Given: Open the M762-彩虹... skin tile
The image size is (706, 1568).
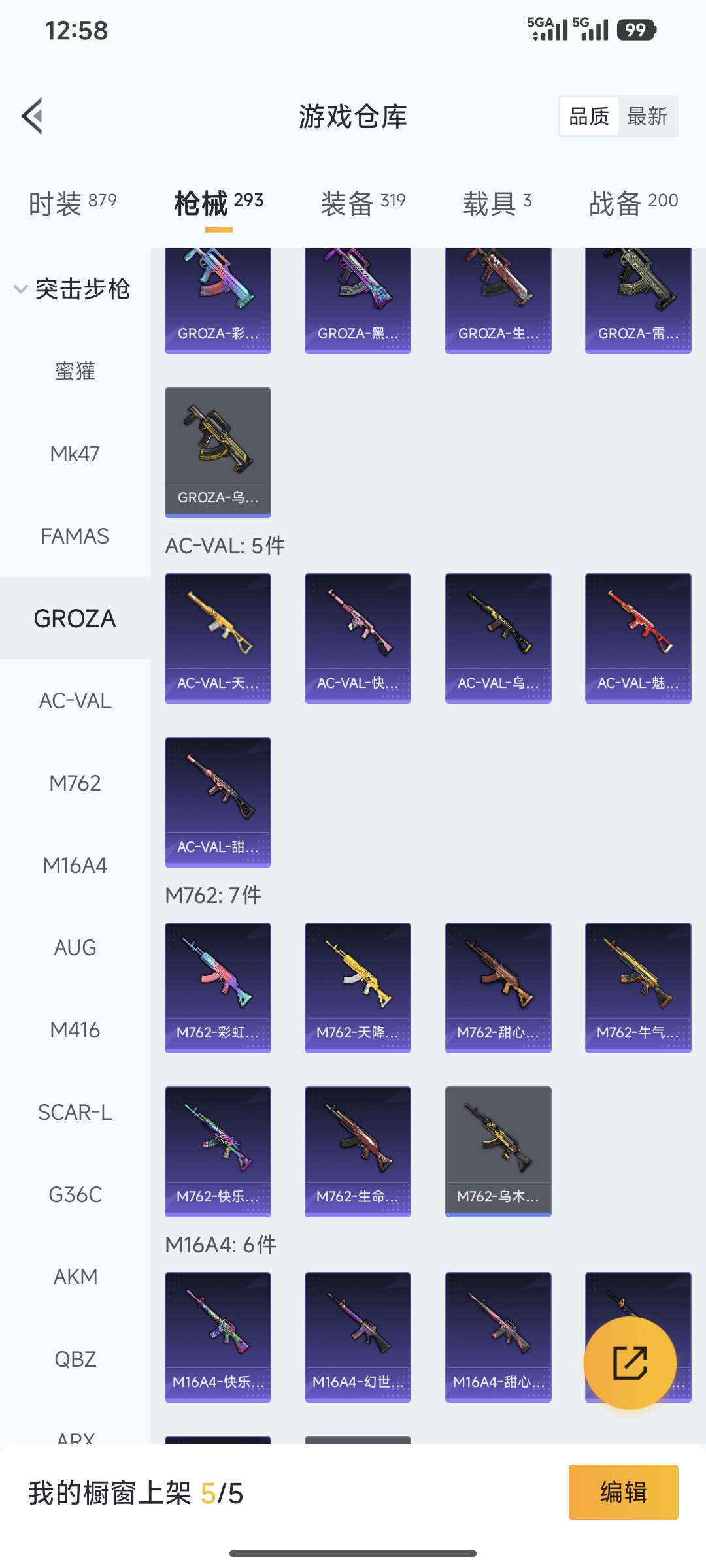Looking at the screenshot, I should (218, 987).
